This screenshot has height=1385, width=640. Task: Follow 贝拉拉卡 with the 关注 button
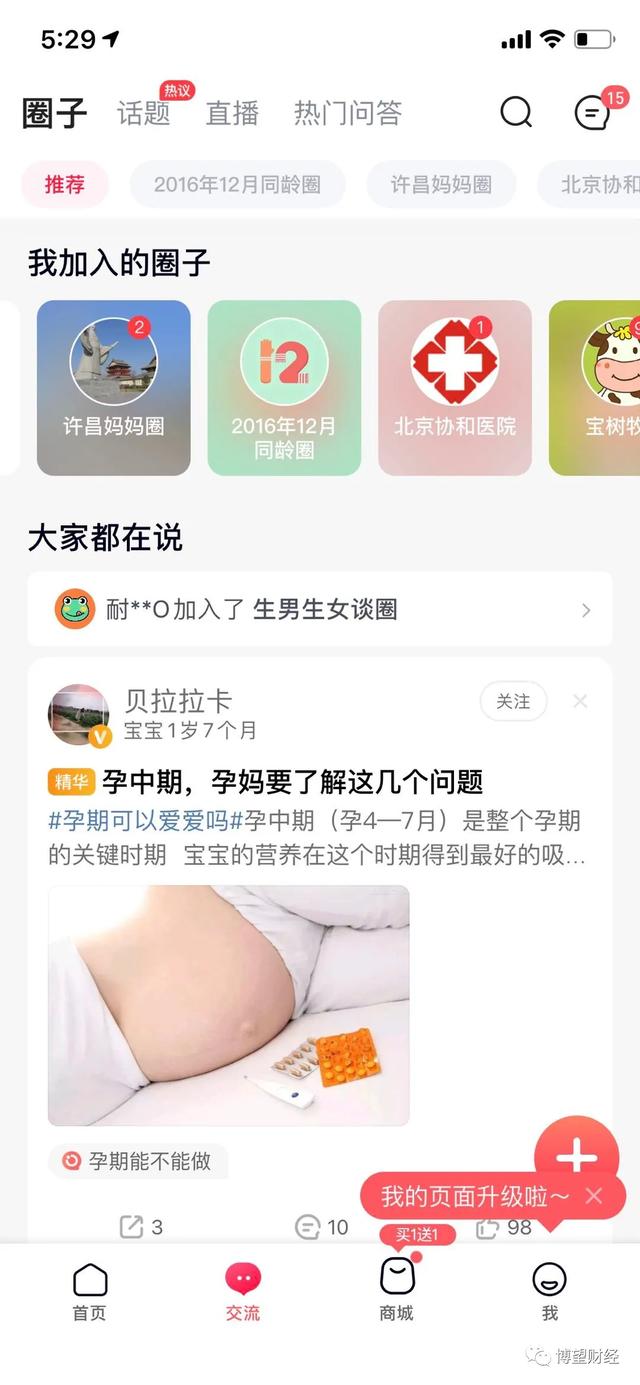[513, 702]
